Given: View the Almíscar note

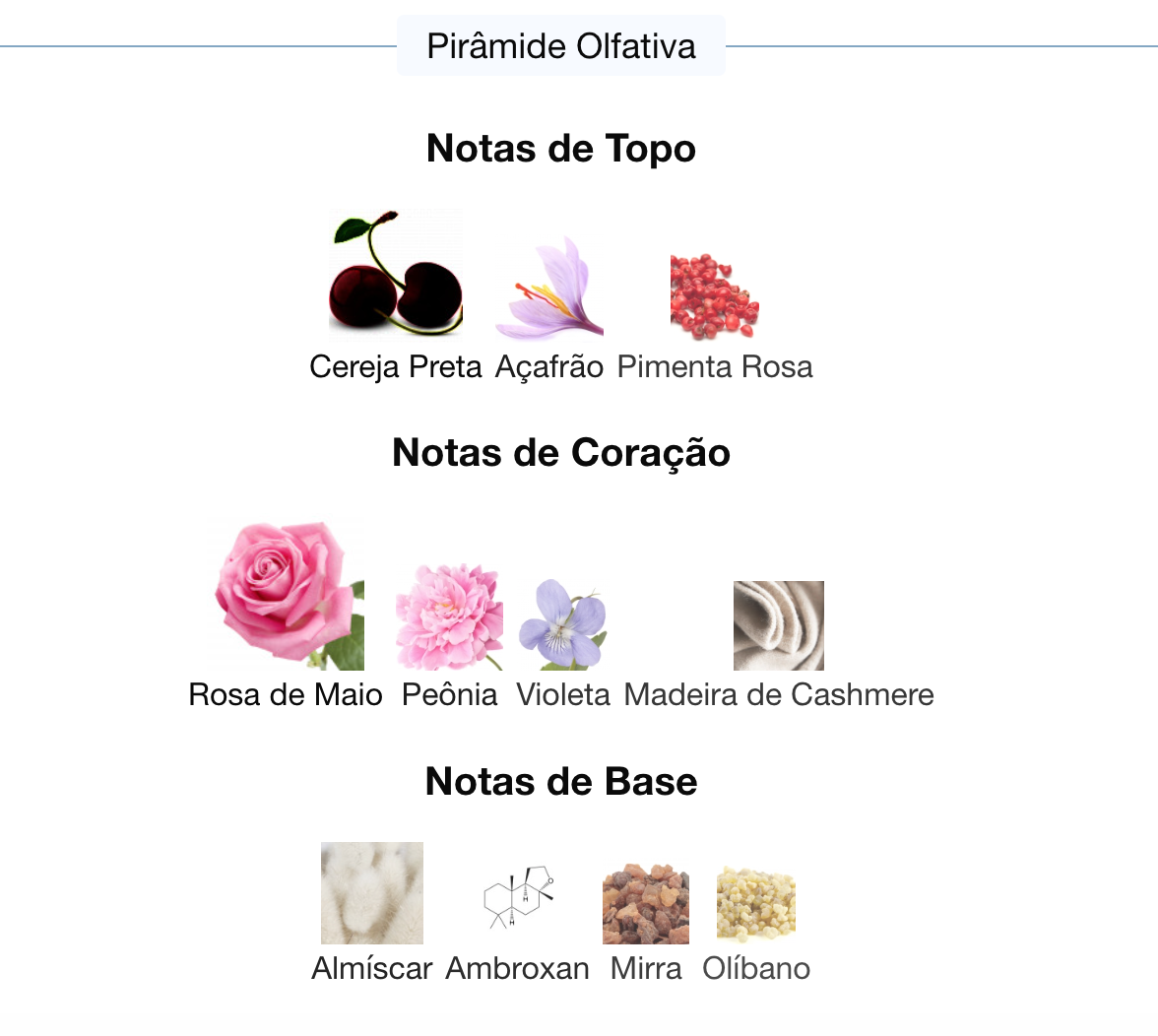Looking at the screenshot, I should [372, 893].
